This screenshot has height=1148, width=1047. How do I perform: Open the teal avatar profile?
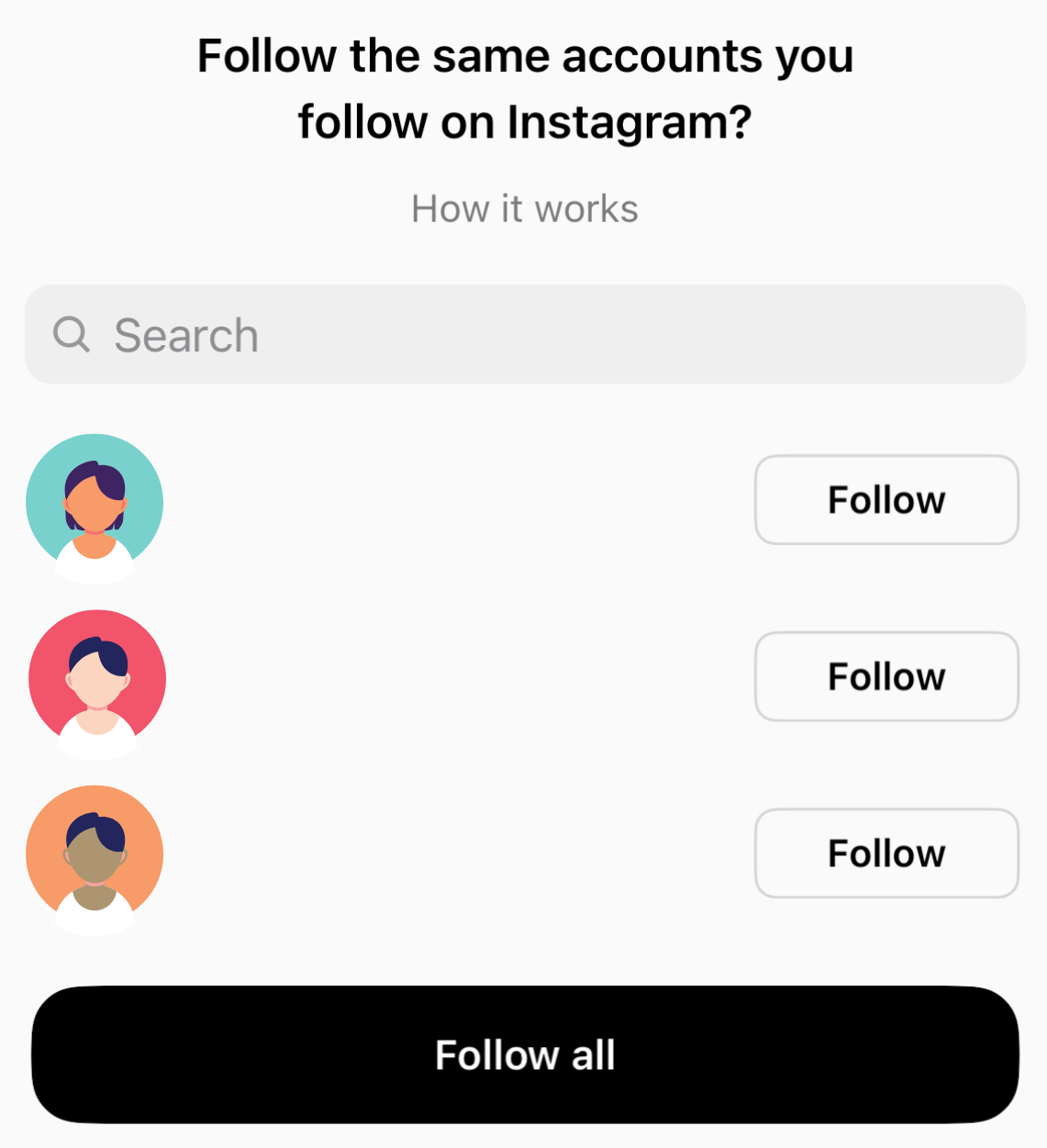click(95, 504)
